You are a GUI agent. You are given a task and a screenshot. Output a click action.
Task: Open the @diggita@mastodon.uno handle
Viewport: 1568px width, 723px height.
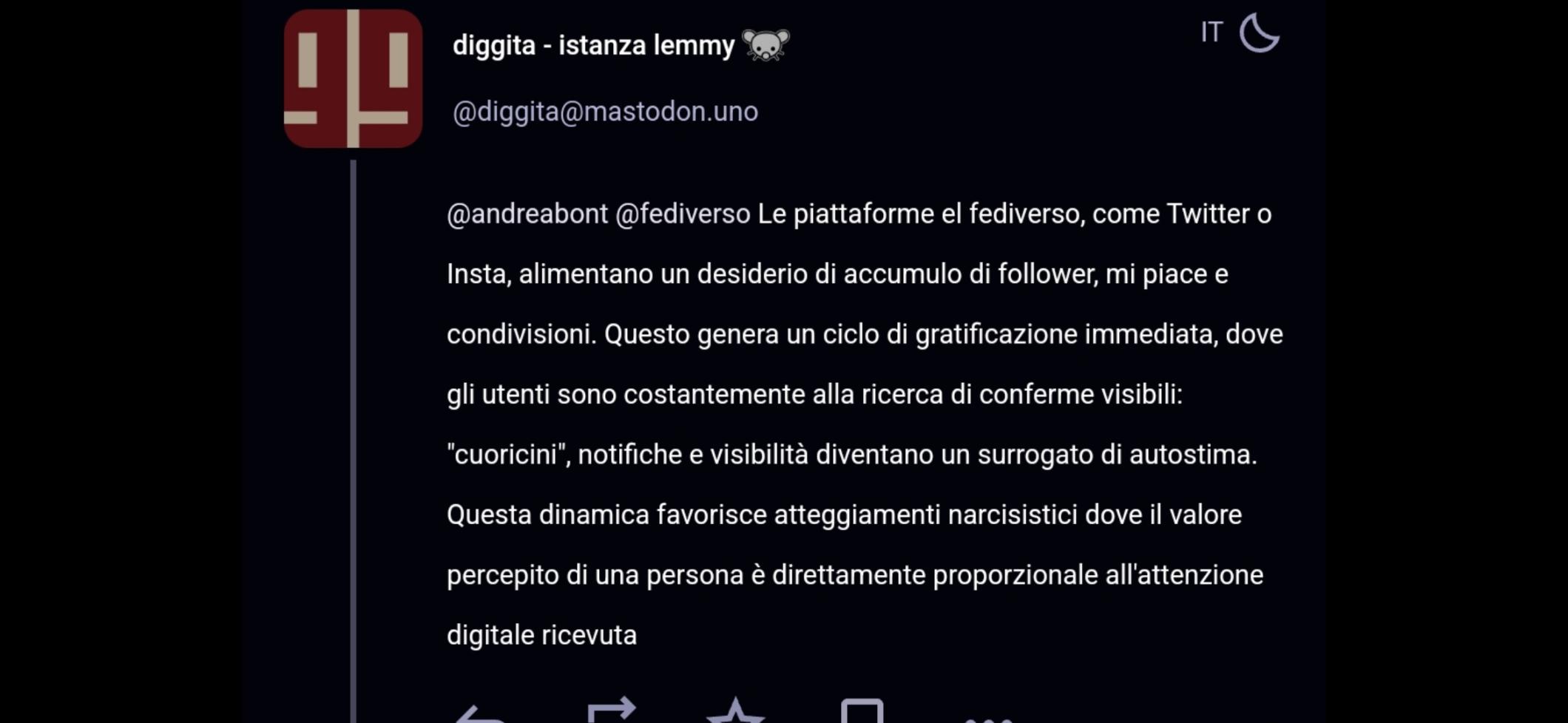(605, 112)
